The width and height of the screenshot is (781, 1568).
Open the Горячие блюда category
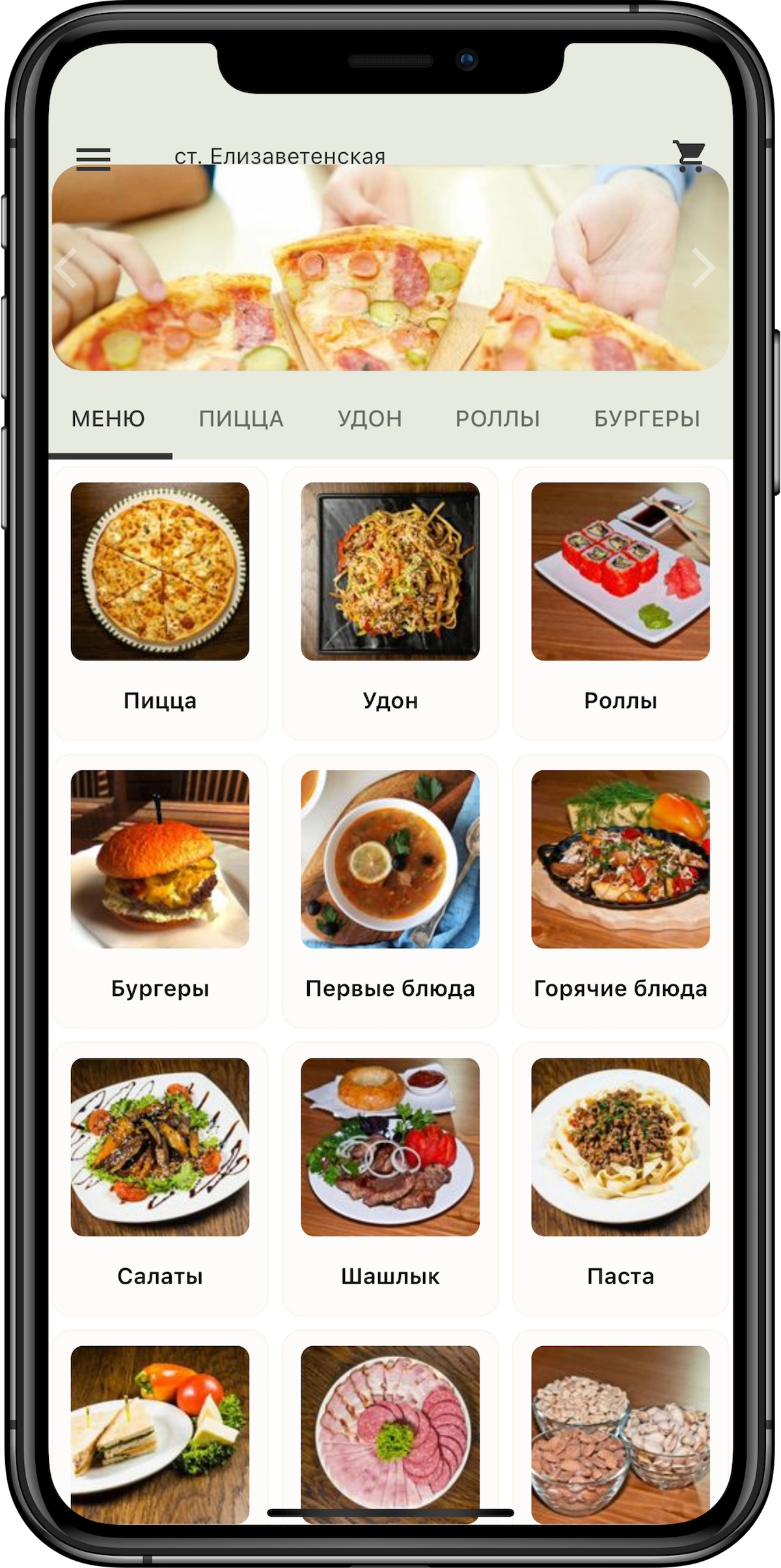pyautogui.click(x=620, y=890)
